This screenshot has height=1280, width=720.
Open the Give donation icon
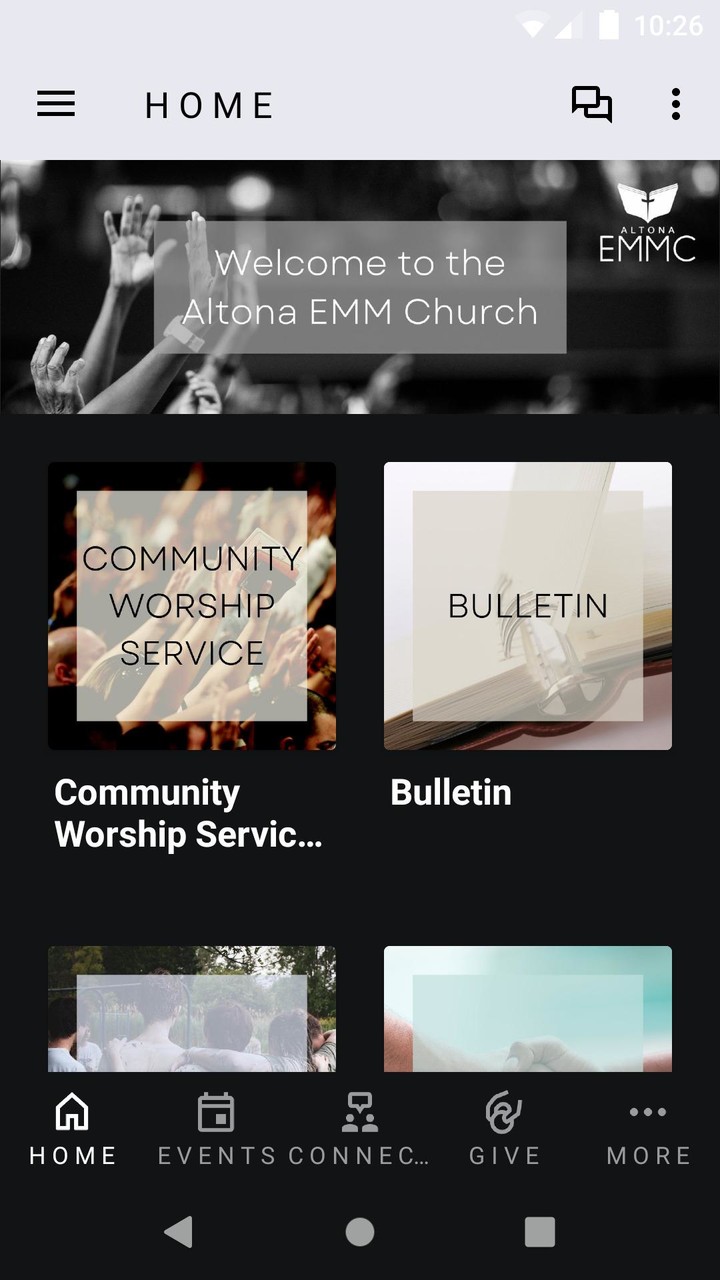pos(504,1110)
